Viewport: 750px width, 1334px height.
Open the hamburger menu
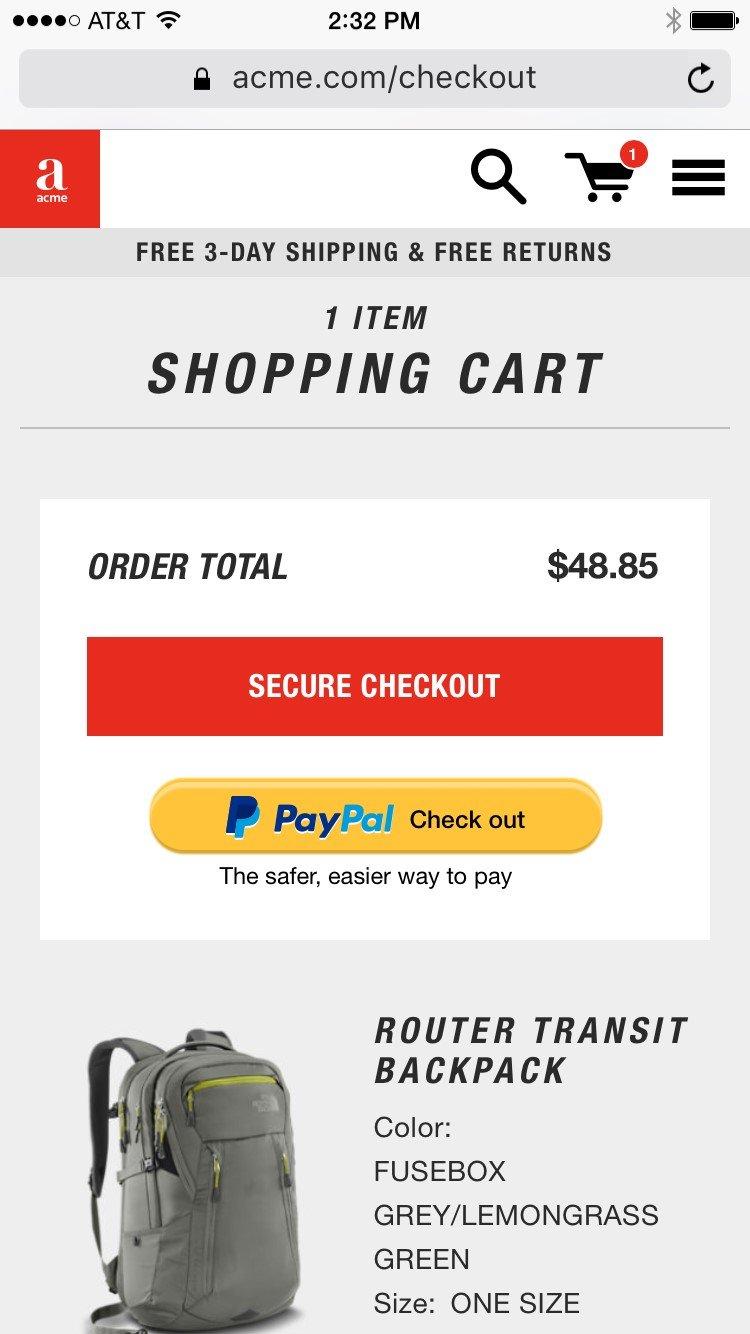click(698, 178)
